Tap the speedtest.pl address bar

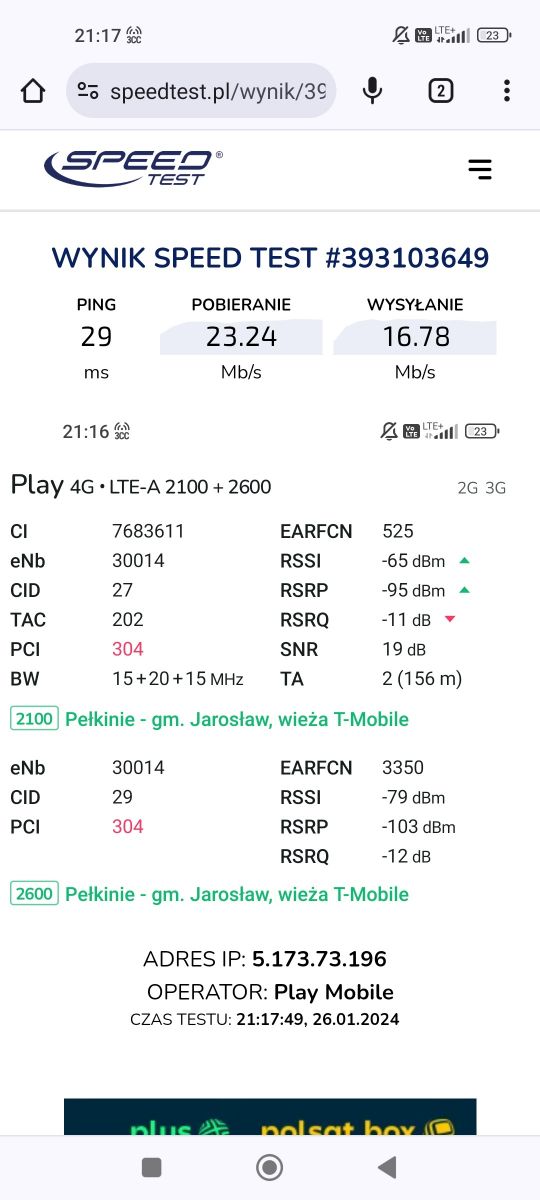click(201, 91)
